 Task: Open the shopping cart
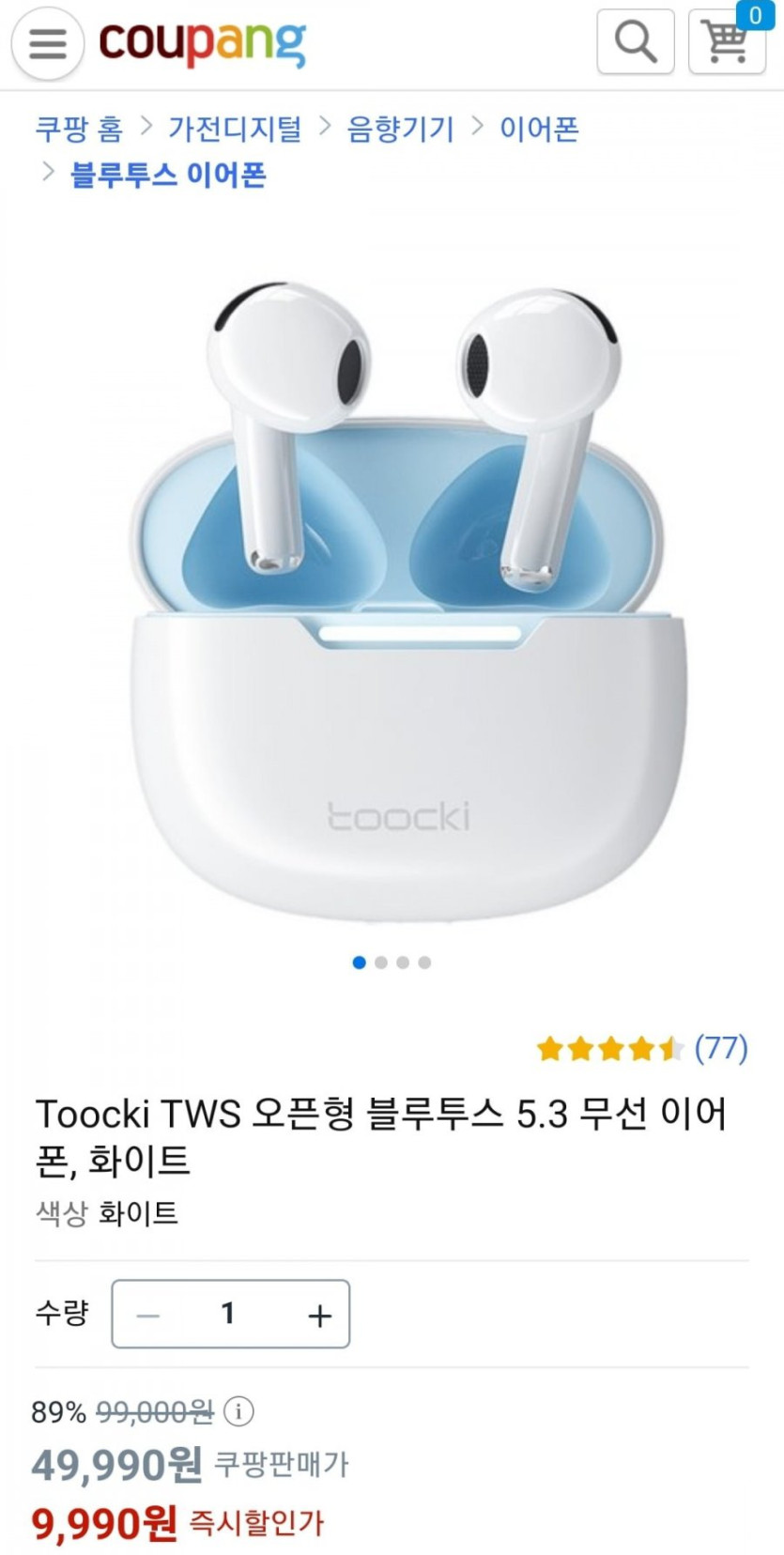(726, 42)
